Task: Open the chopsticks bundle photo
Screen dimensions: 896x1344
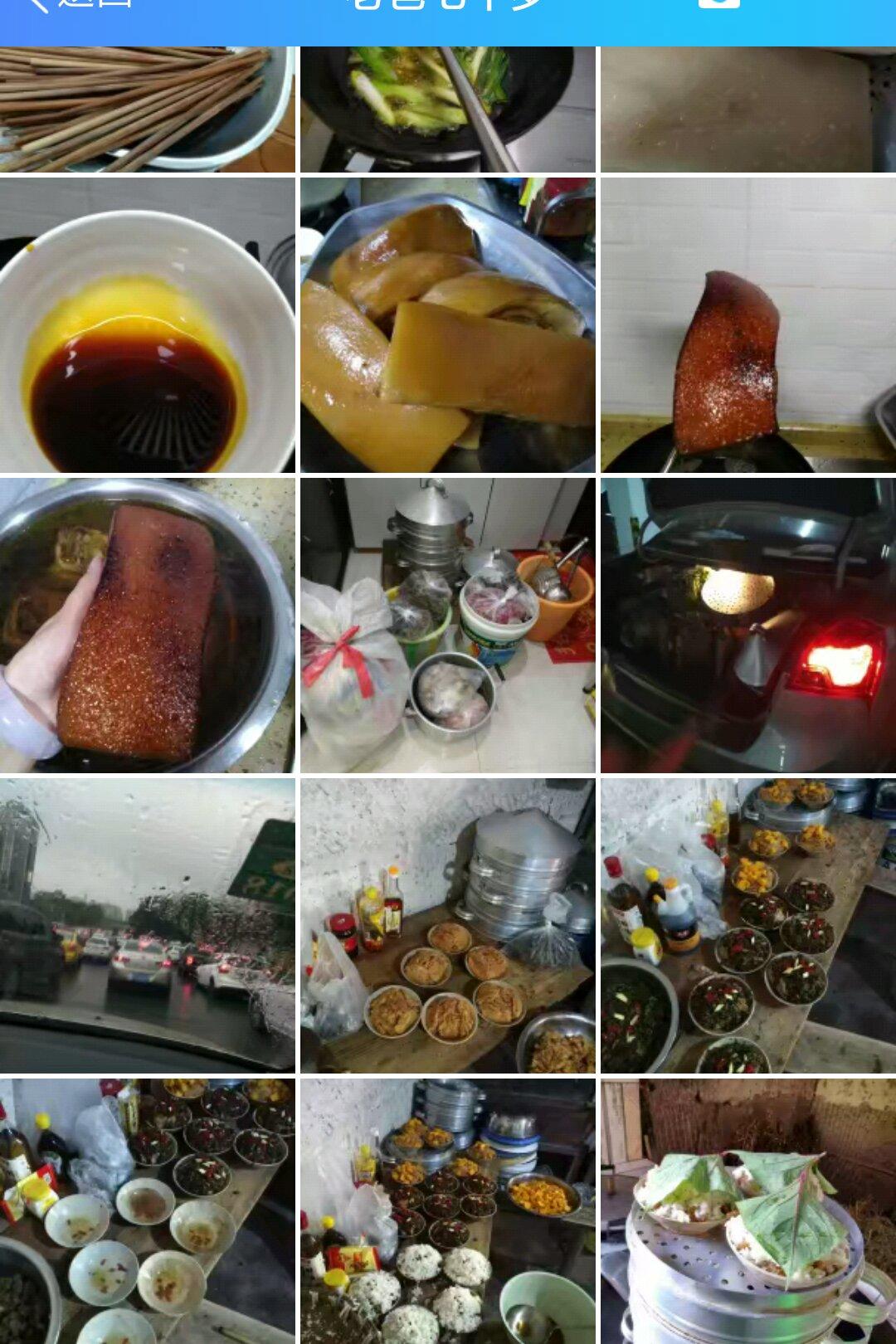Action: [147, 110]
